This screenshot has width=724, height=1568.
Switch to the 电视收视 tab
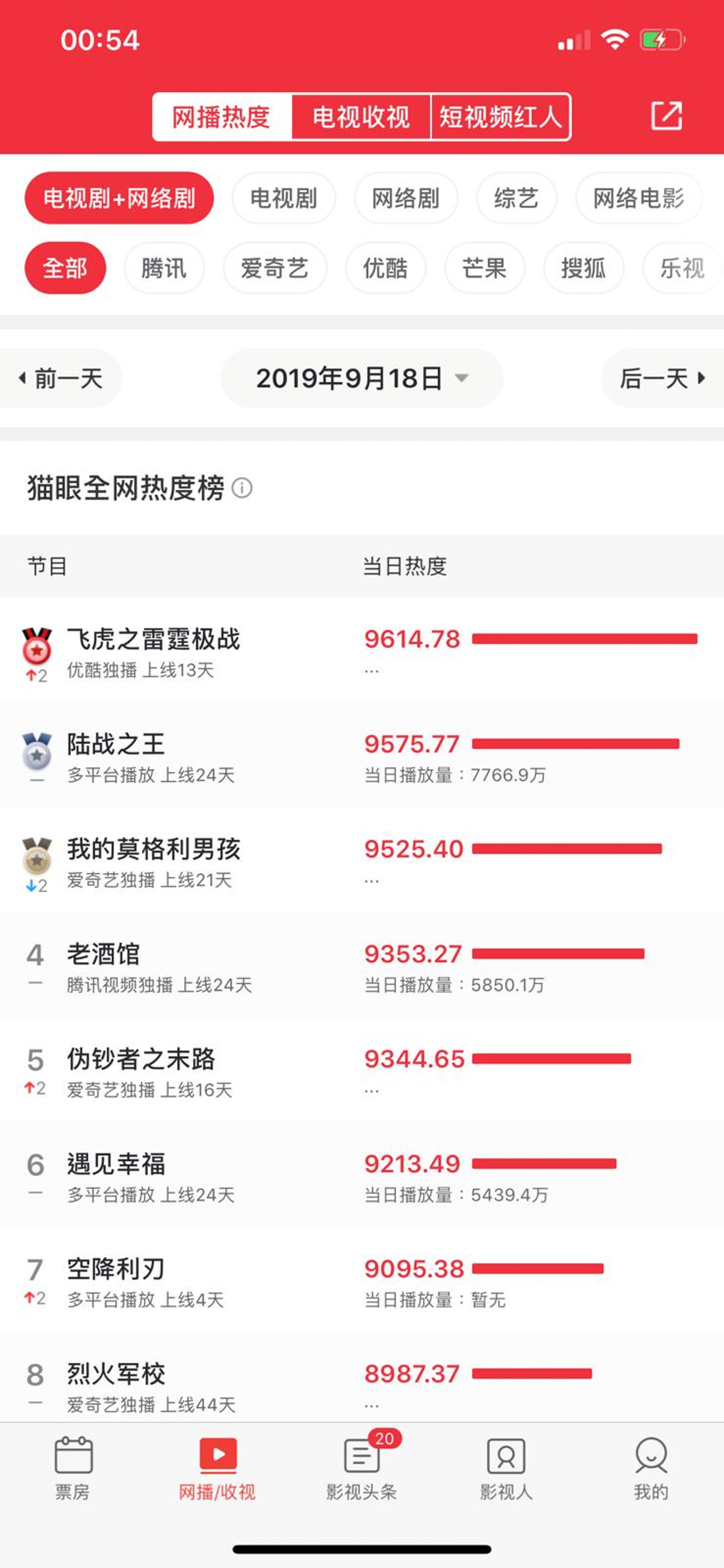pos(361,117)
